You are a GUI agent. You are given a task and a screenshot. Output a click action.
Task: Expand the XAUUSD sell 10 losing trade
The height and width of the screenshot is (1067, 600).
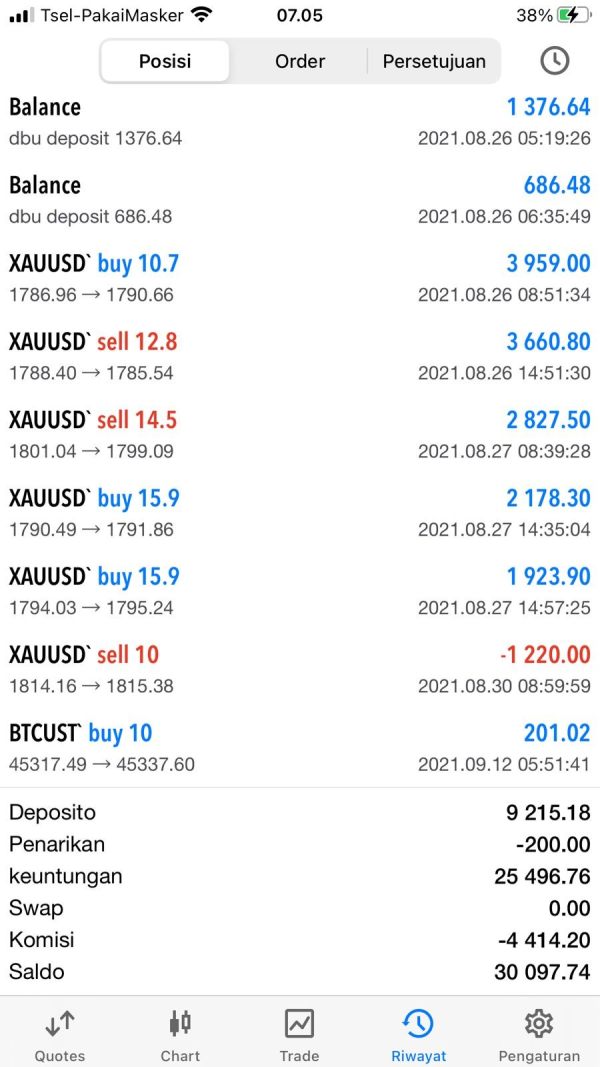point(300,668)
